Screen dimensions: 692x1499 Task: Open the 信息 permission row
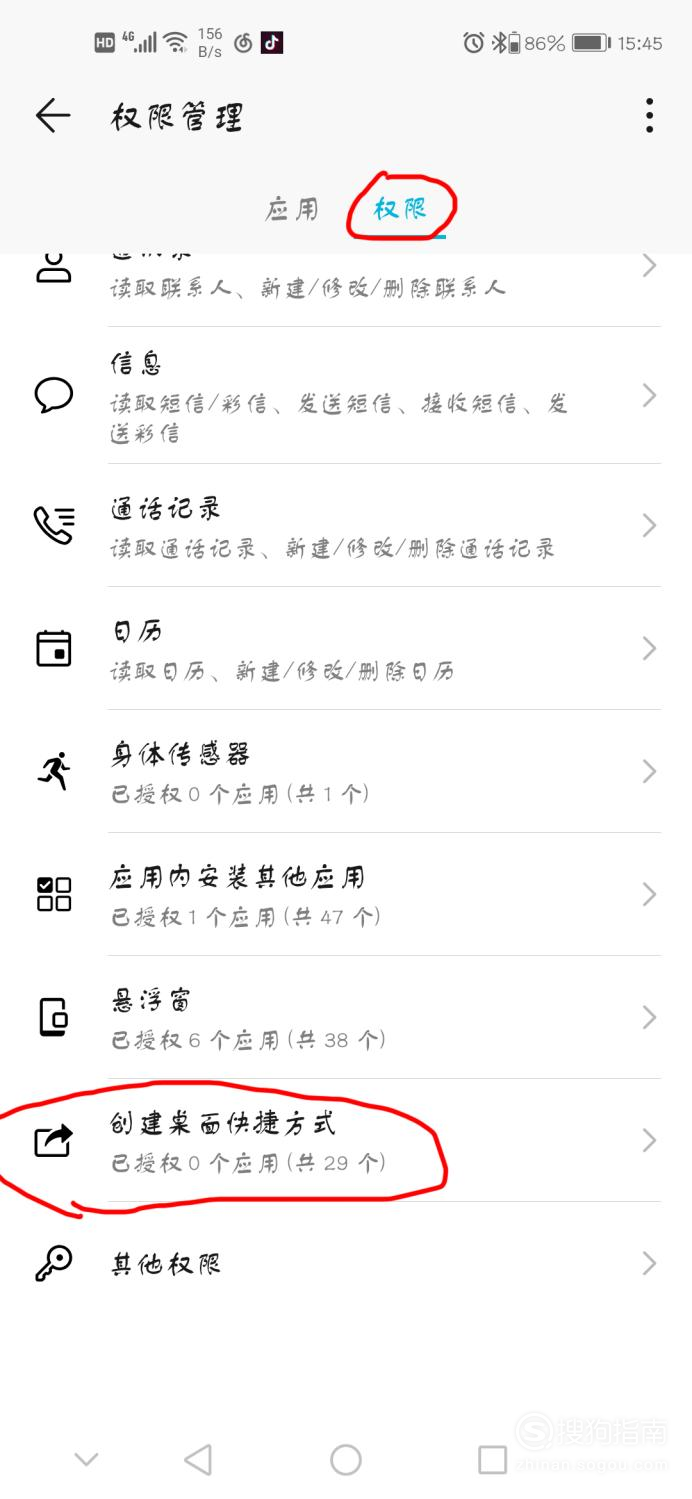[x=346, y=396]
